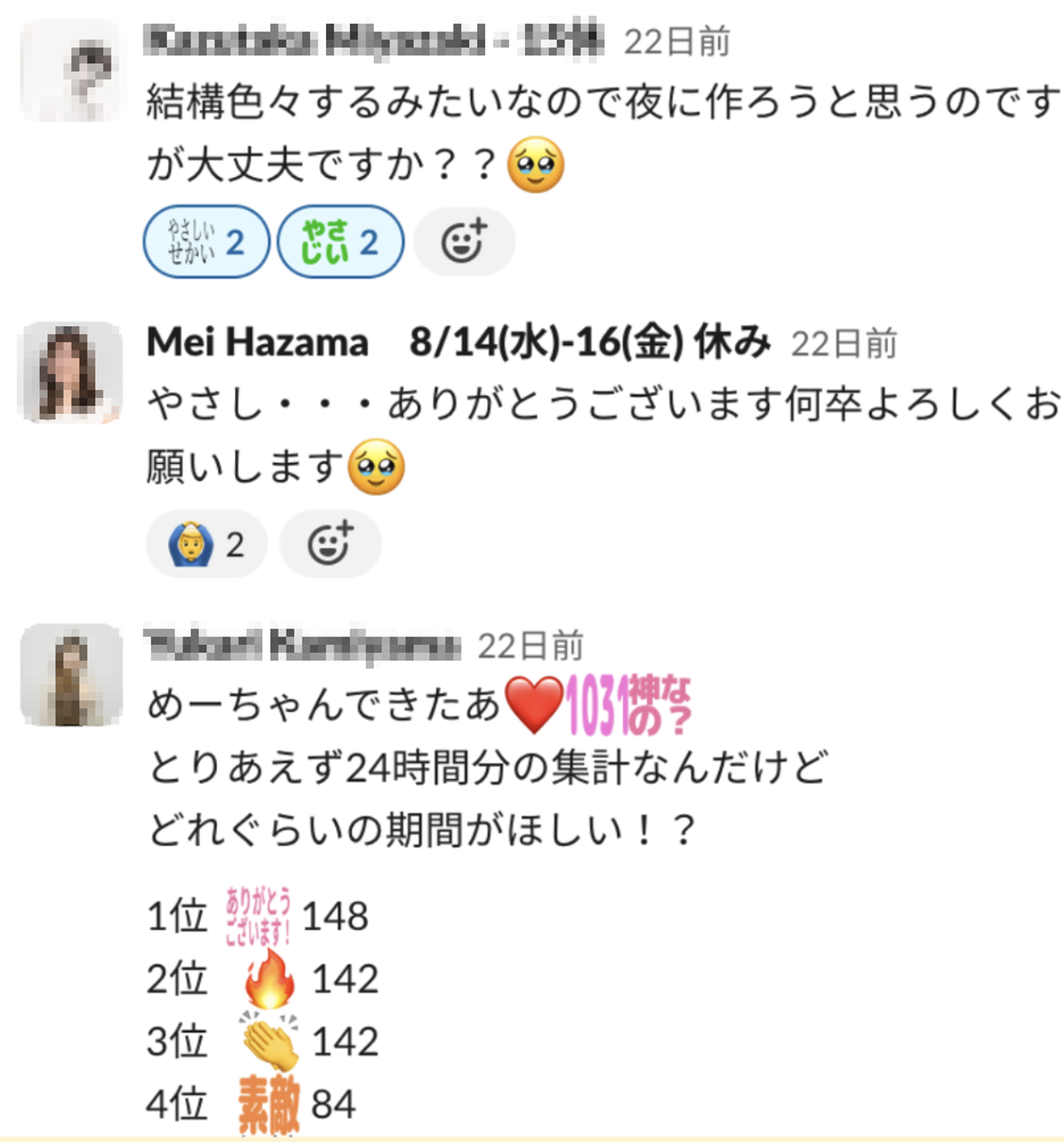Add a reaction to the first message
Image resolution: width=1064 pixels, height=1142 pixels.
coord(463,242)
